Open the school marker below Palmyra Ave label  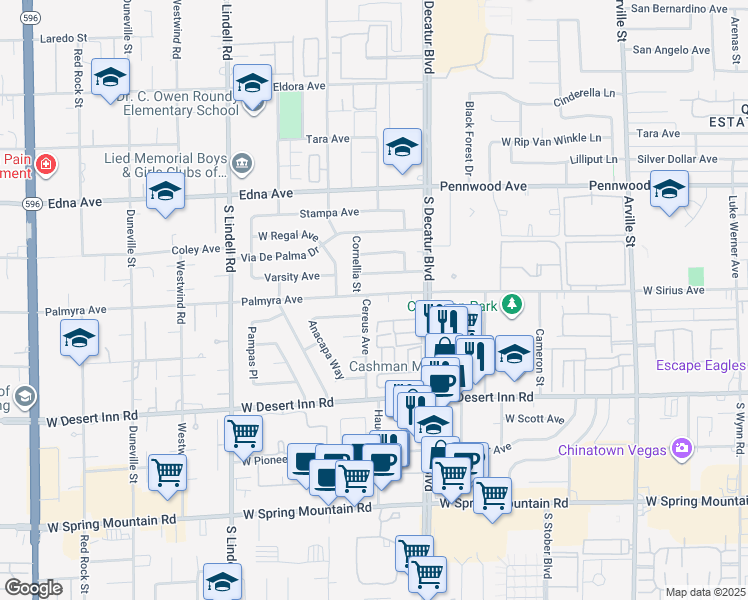click(x=79, y=341)
